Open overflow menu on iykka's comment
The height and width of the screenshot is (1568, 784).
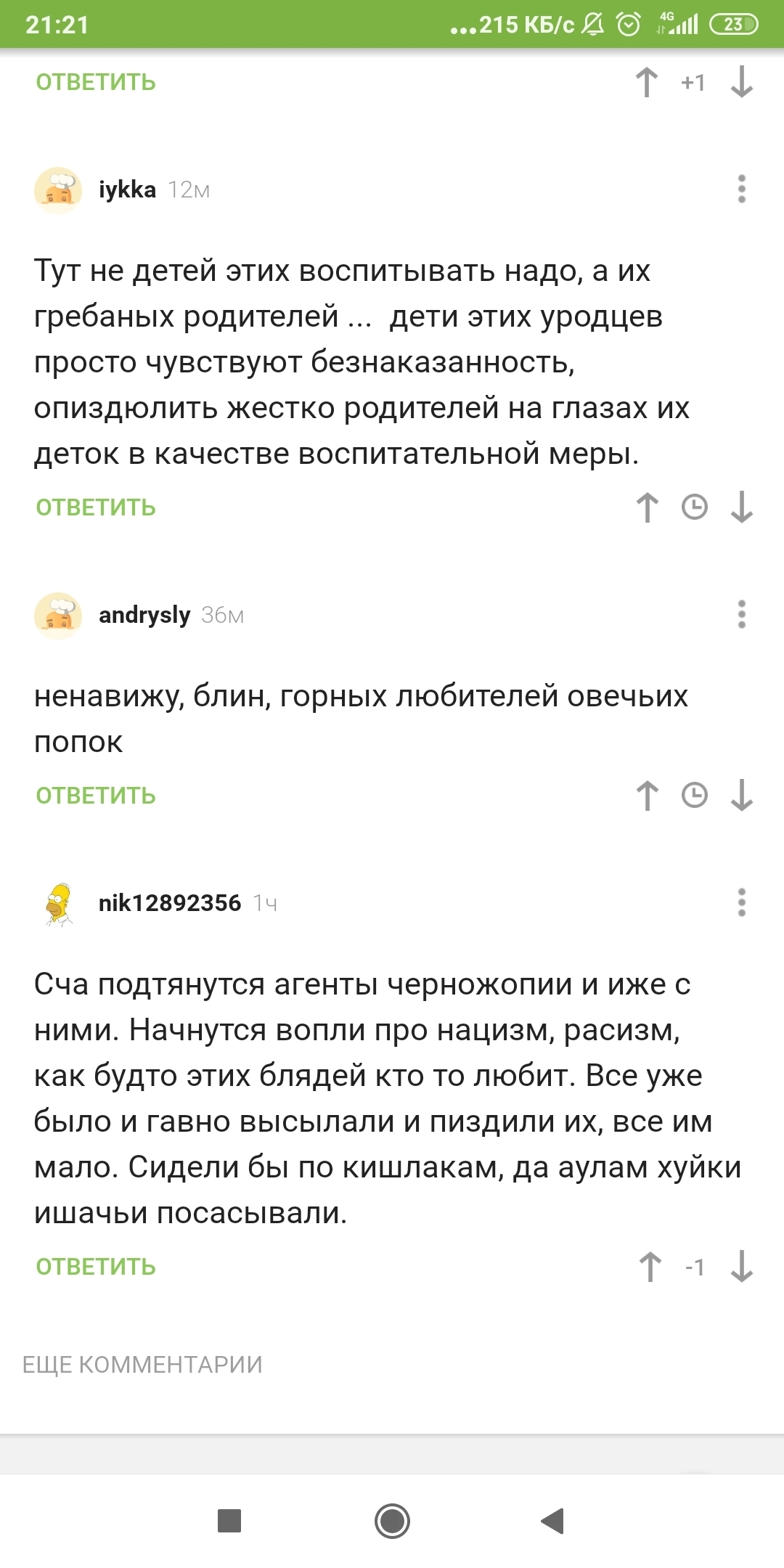741,189
